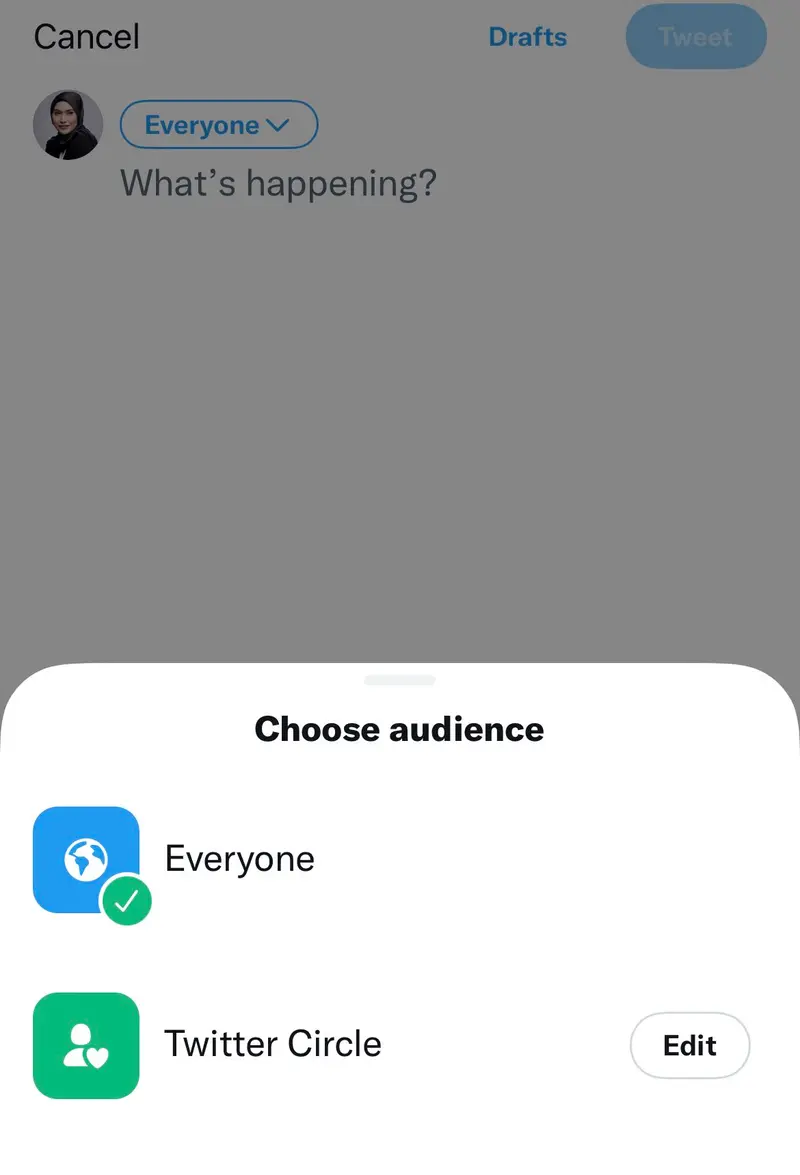
Task: Expand the Everyone audience dropdown
Action: click(x=218, y=126)
